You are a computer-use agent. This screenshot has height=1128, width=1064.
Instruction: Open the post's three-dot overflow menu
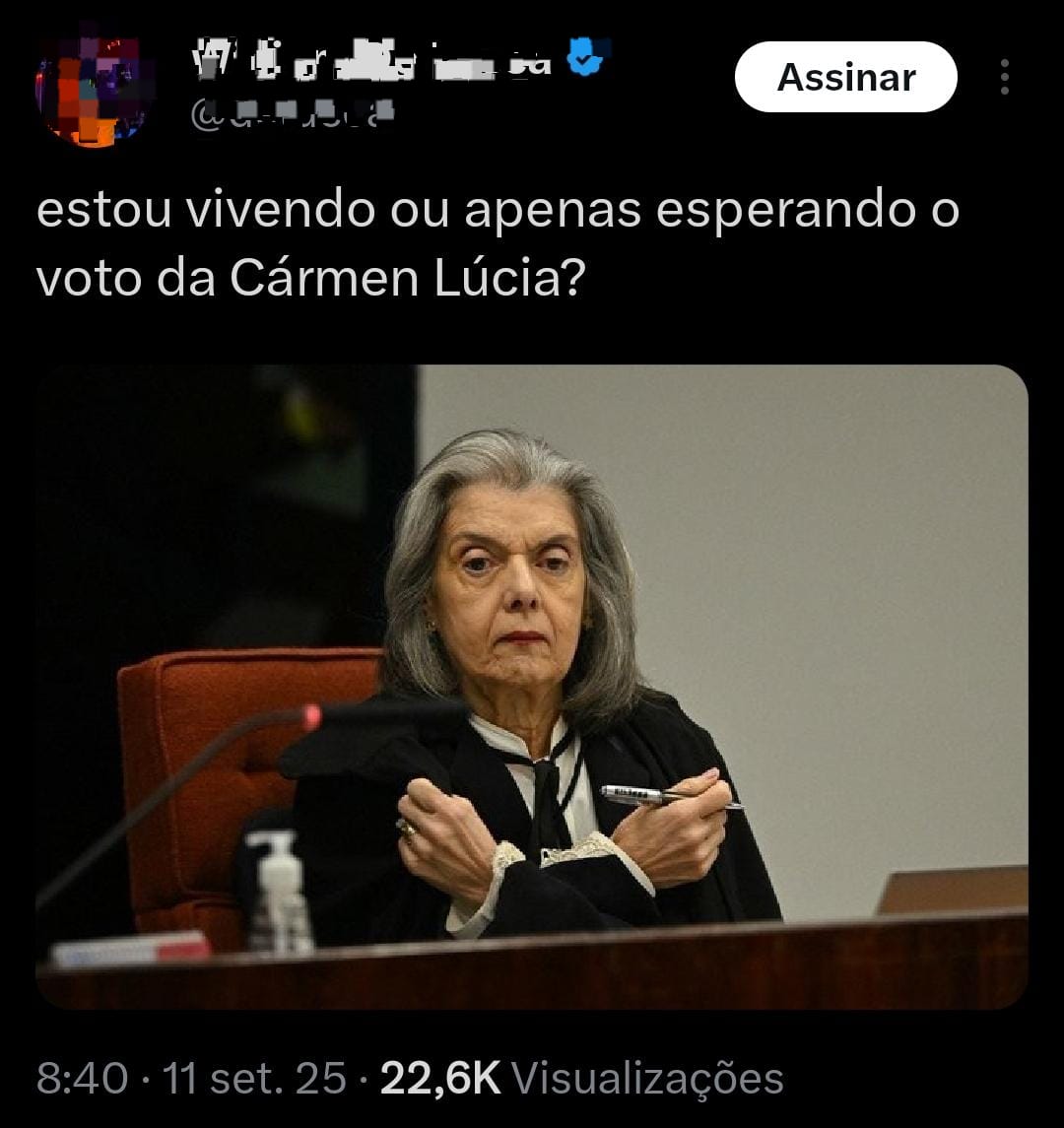click(x=1004, y=77)
